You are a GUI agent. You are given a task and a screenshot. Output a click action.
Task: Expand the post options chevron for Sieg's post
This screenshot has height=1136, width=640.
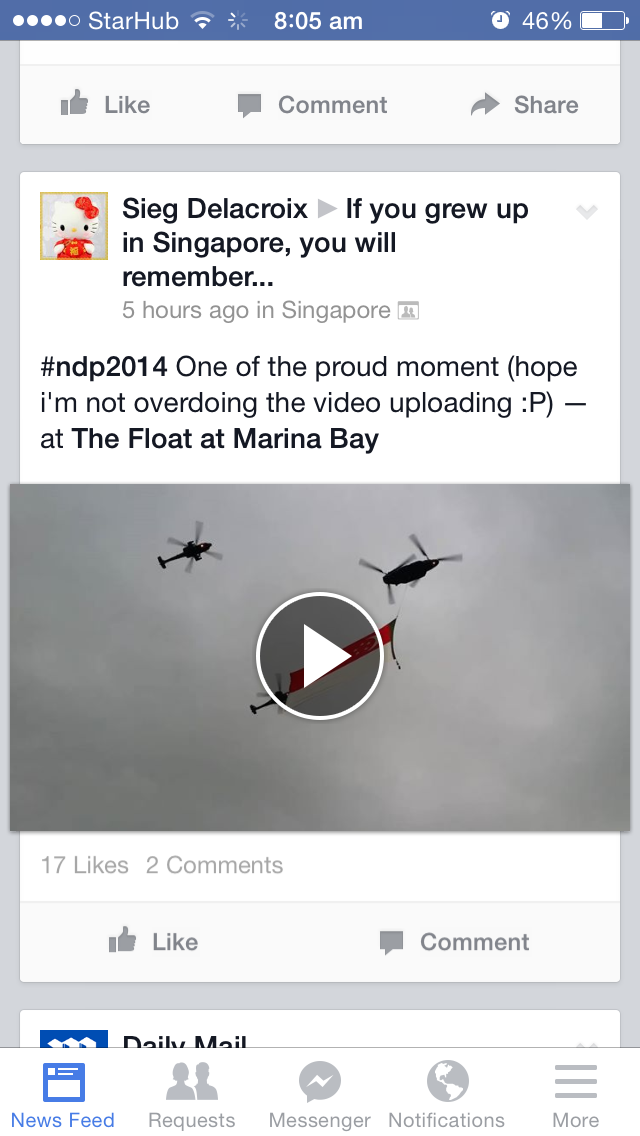(x=587, y=211)
